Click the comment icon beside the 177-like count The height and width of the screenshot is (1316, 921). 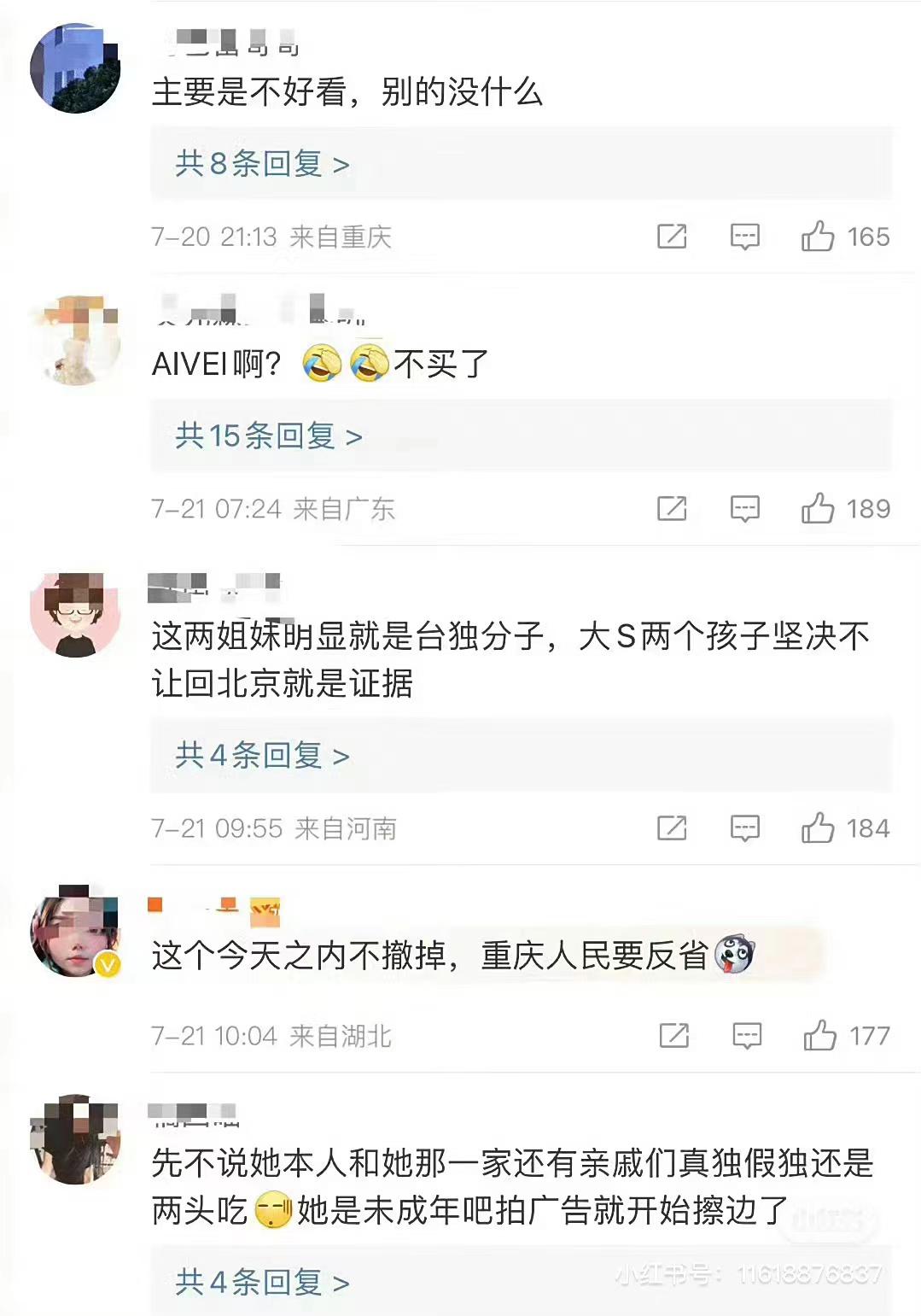coord(746,1036)
